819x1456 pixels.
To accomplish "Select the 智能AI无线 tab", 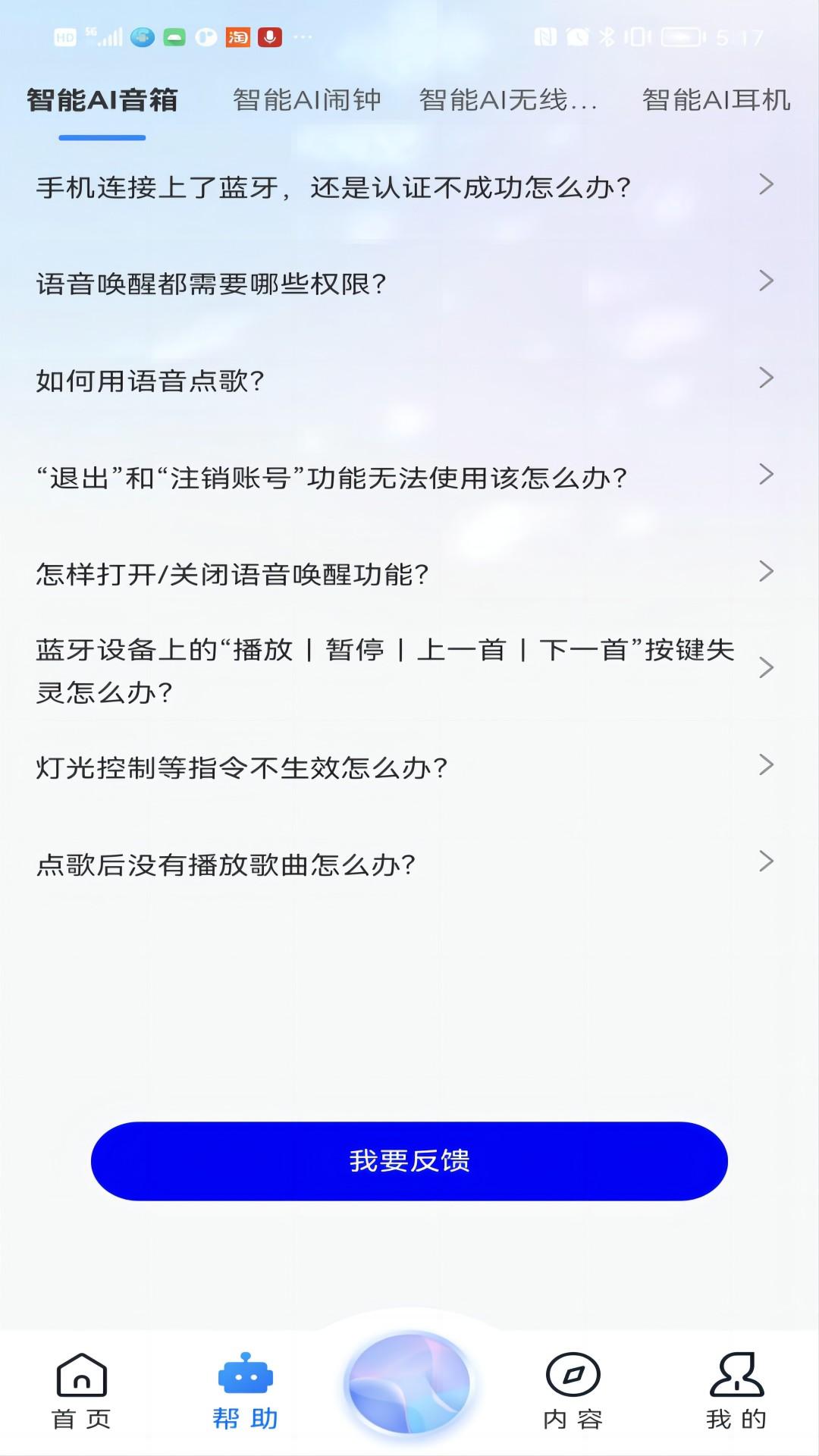I will [508, 99].
